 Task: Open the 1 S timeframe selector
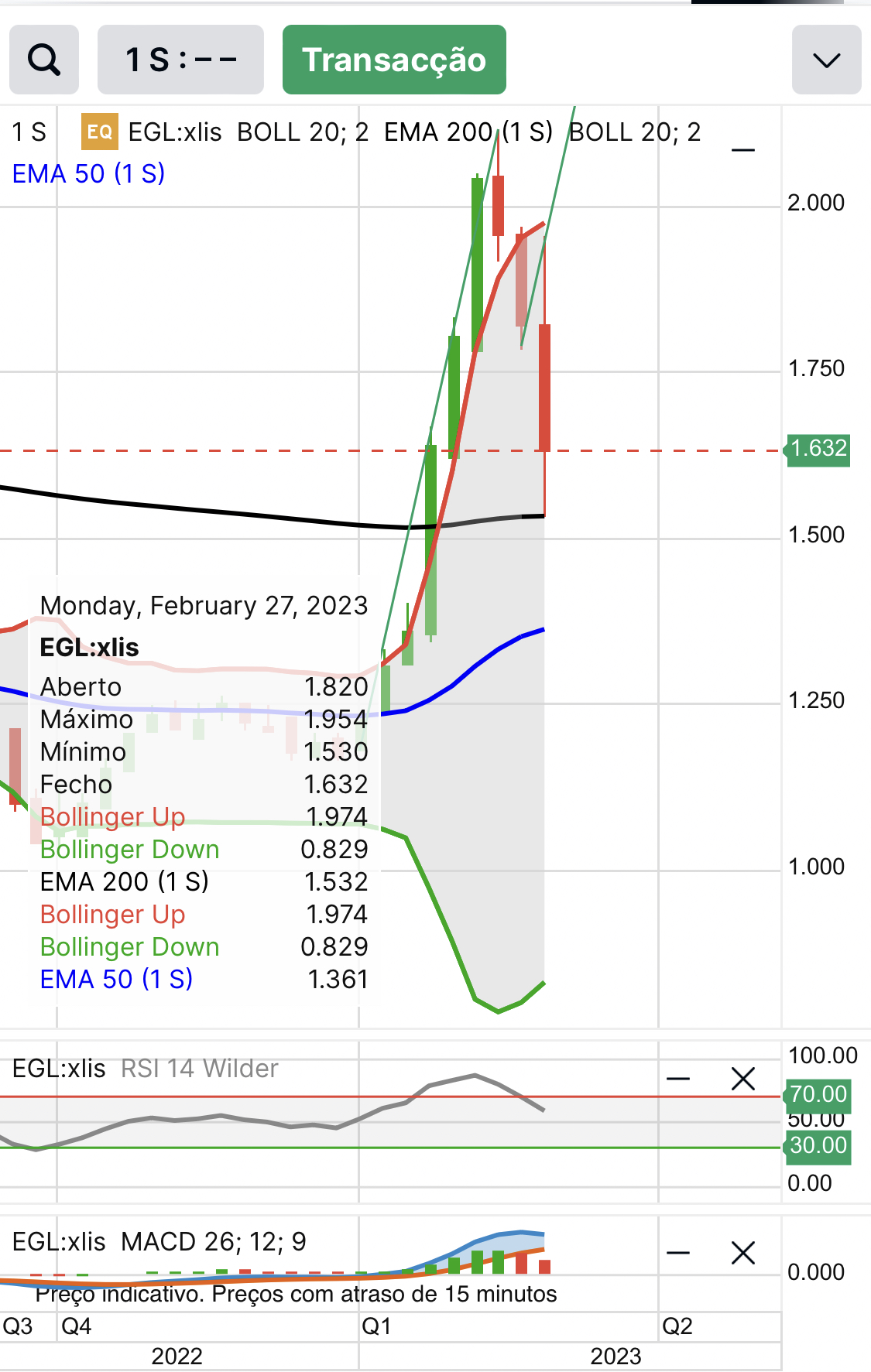pos(180,60)
